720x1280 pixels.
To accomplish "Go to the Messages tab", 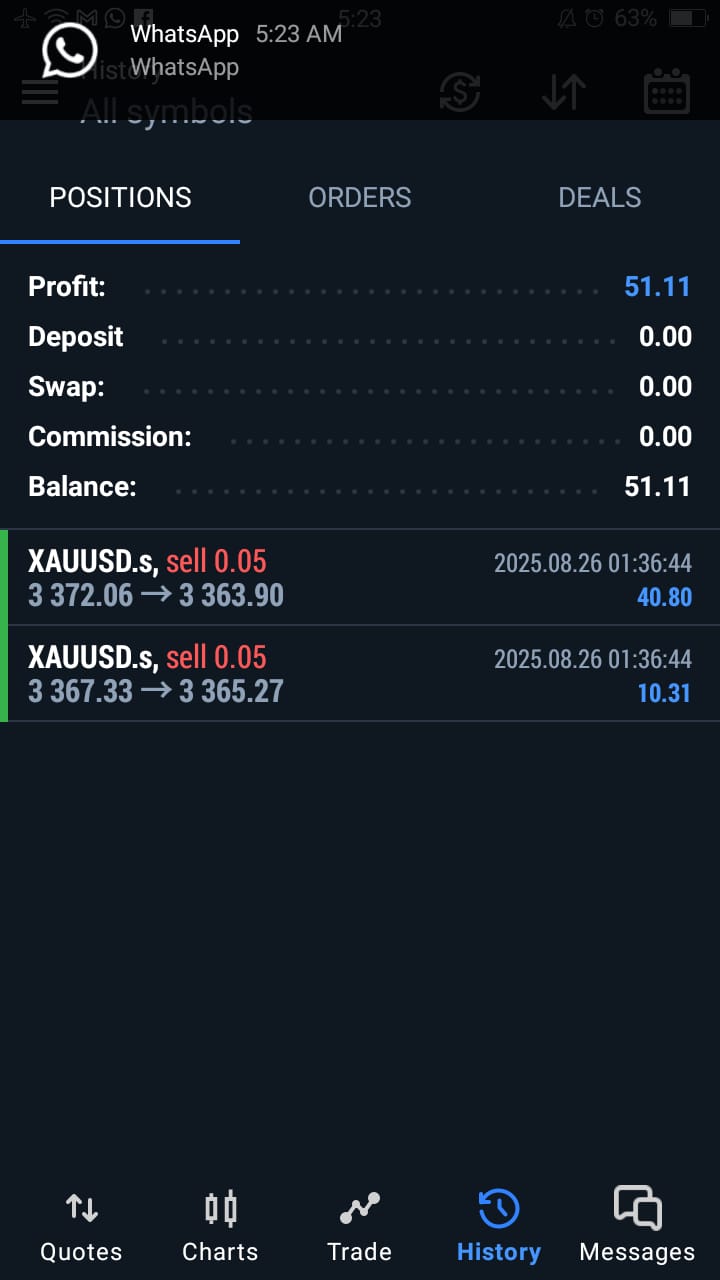I will point(637,1226).
